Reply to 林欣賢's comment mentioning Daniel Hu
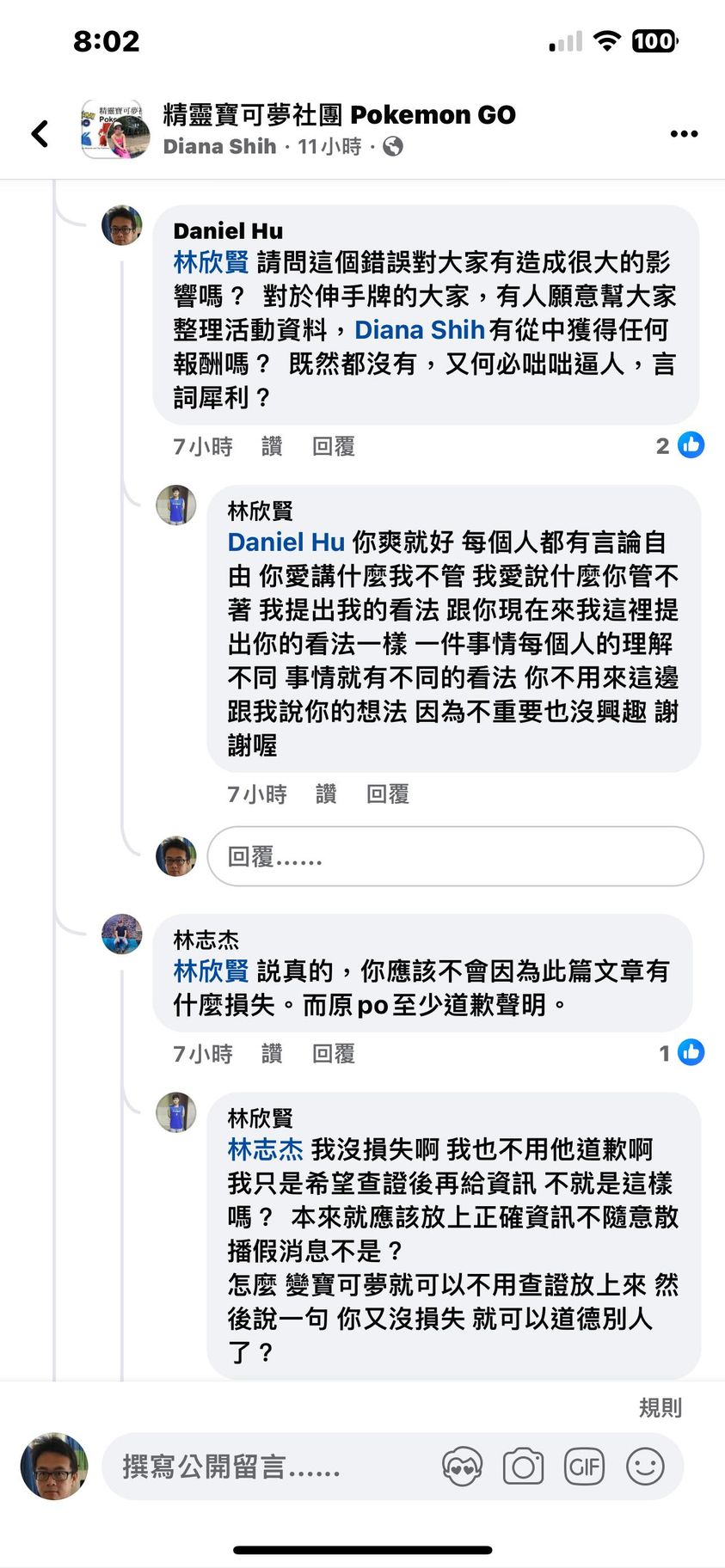The width and height of the screenshot is (725, 1568). 387,793
